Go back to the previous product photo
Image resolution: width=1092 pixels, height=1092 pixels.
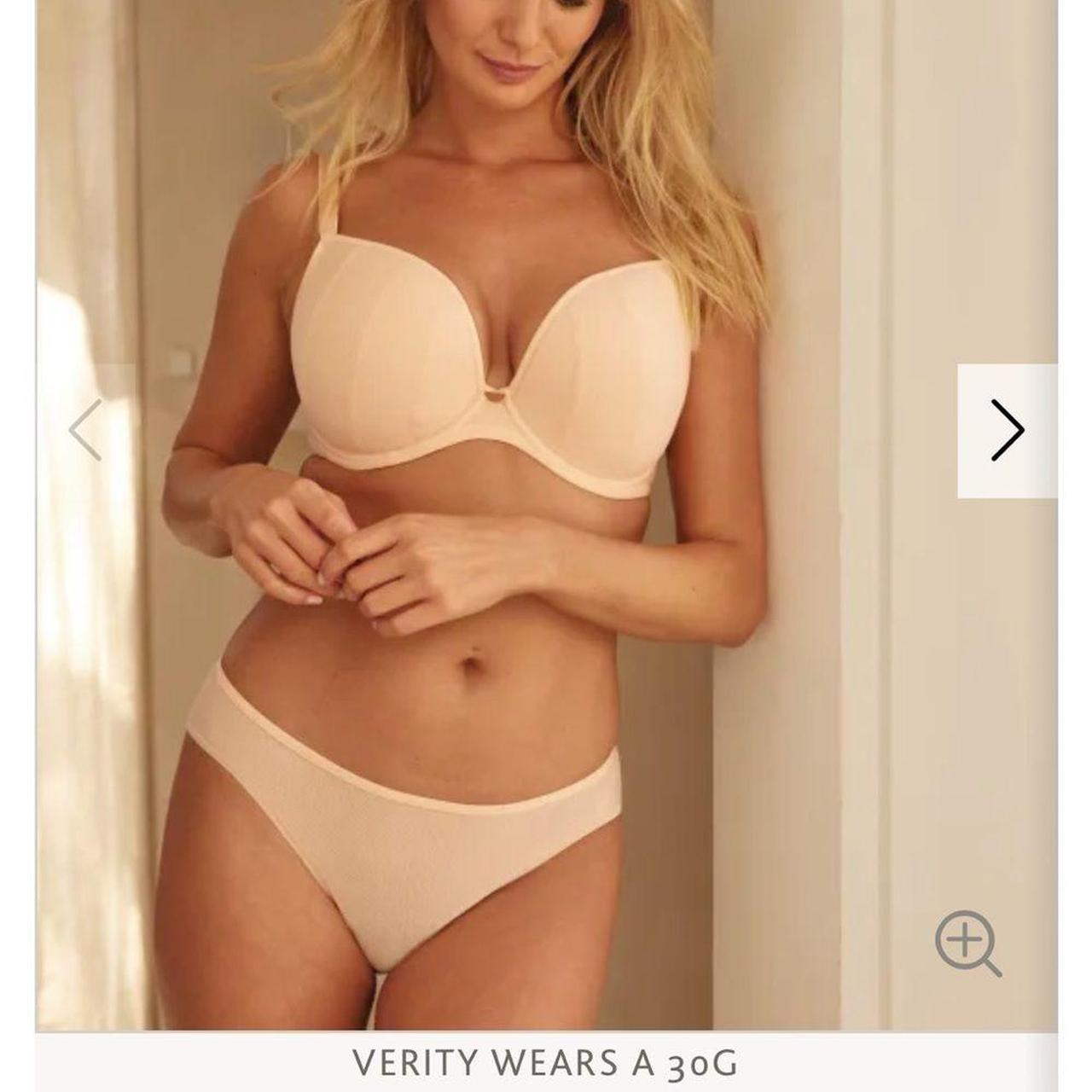[86, 430]
